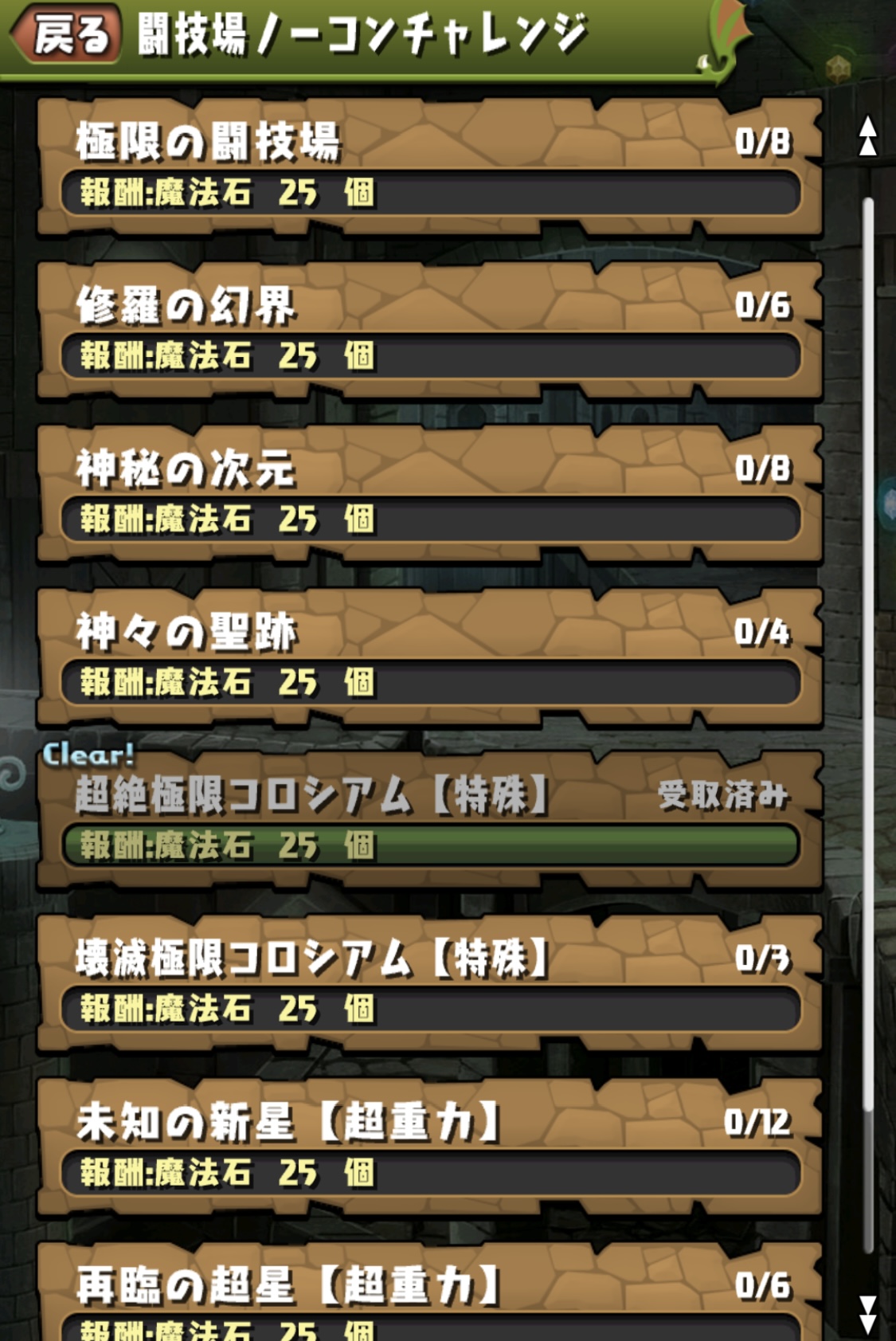This screenshot has height=1341, width=896.
Task: Select the 修羅の幻界 dungeon row
Action: (430, 331)
